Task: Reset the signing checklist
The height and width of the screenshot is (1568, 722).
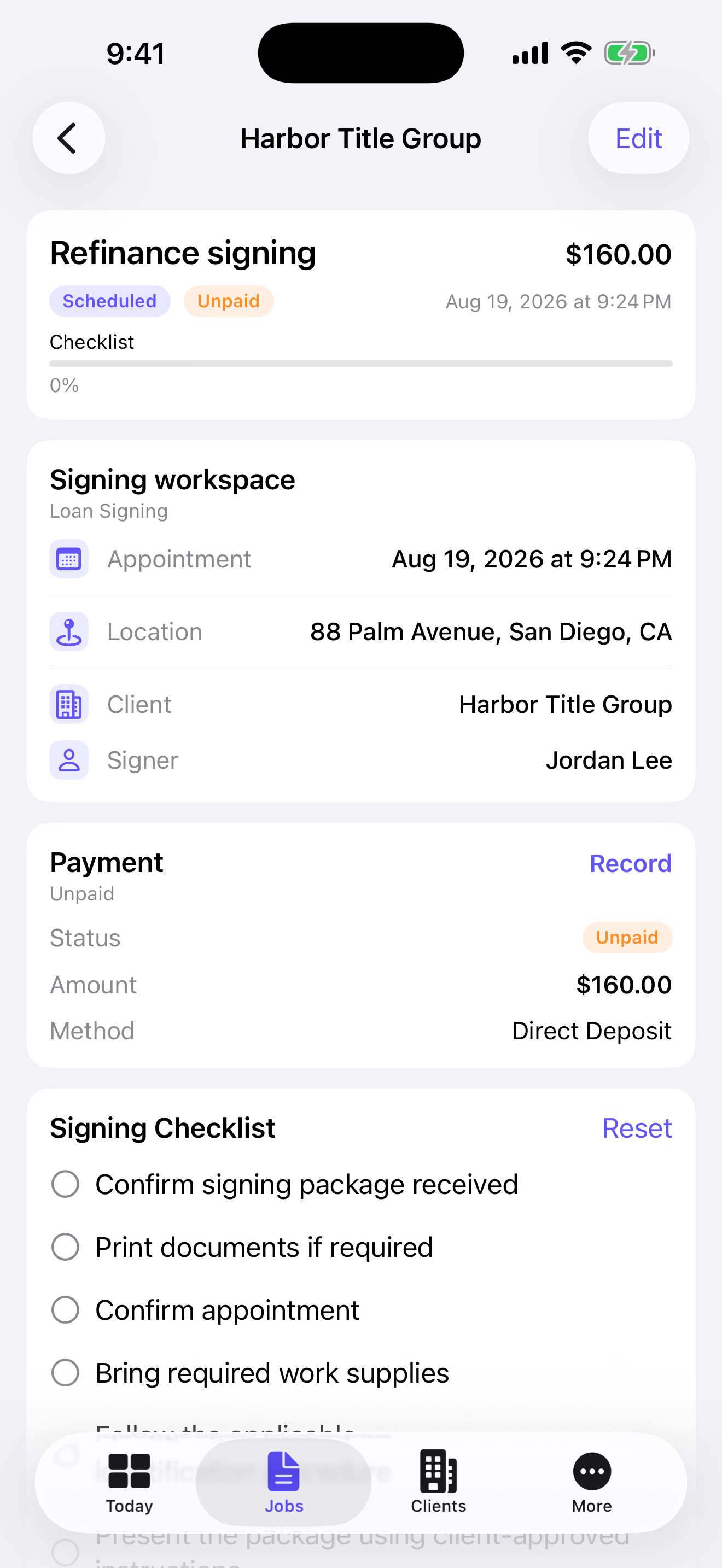Action: tap(636, 1128)
